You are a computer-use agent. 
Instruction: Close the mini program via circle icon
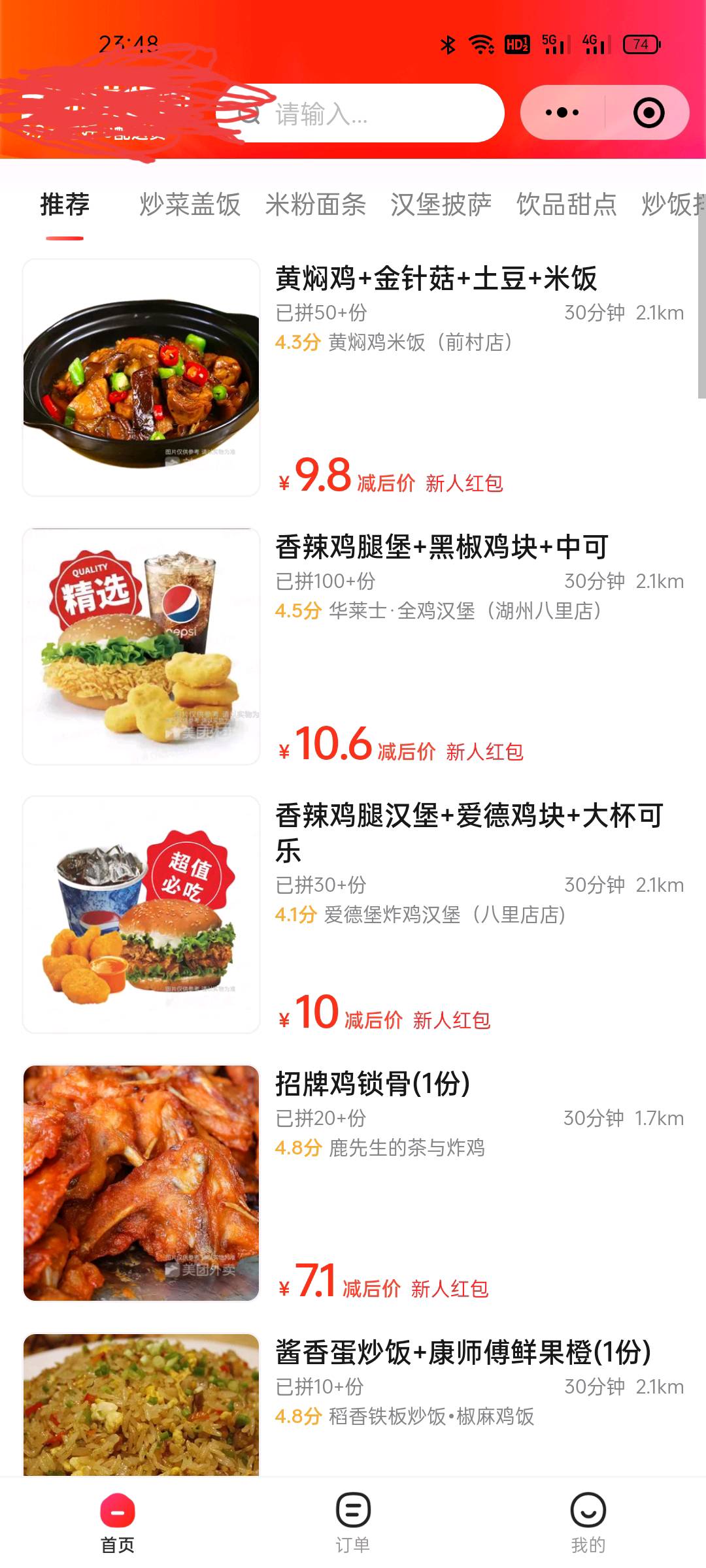point(648,113)
